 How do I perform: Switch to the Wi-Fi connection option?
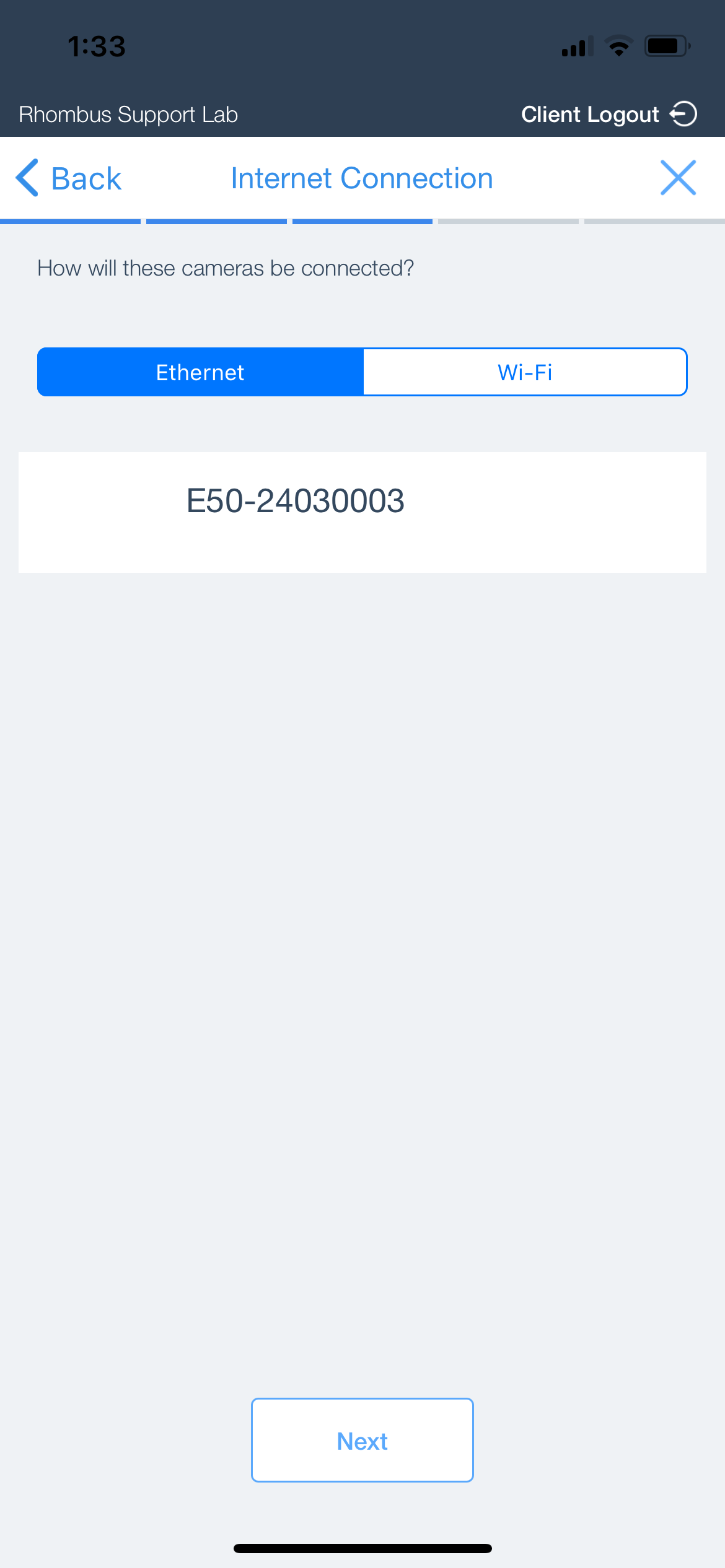click(x=525, y=372)
